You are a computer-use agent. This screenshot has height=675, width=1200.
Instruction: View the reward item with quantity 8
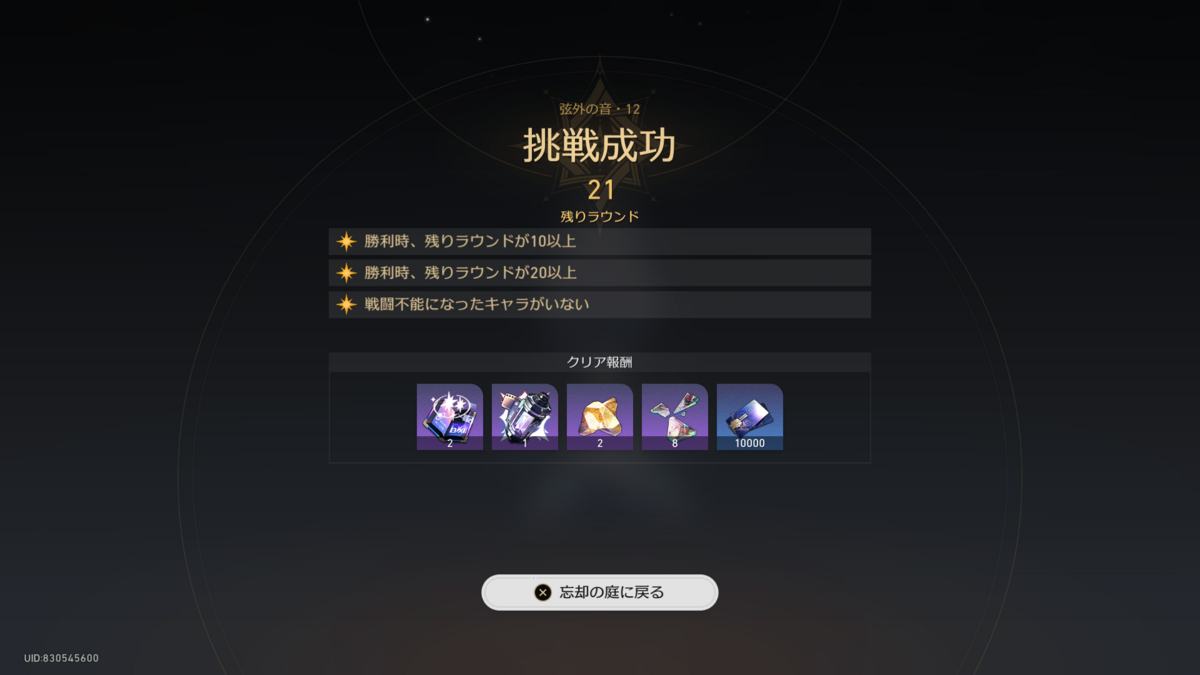675,417
